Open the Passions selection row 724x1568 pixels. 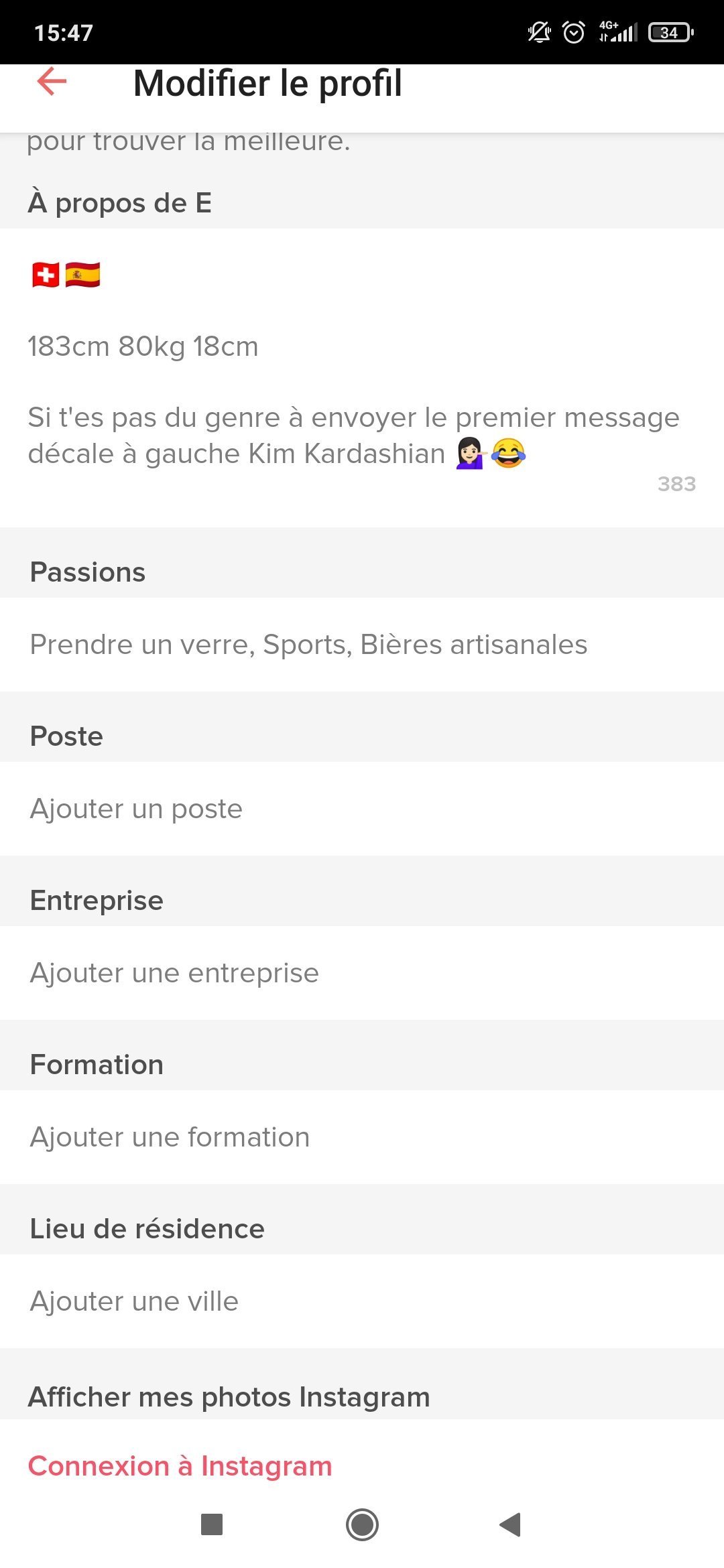coord(308,645)
